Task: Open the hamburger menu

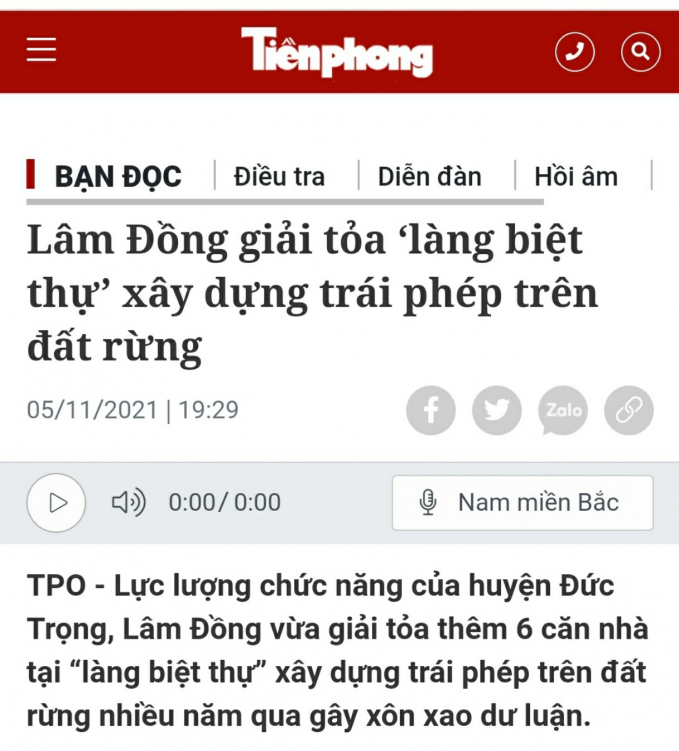Action: [x=41, y=50]
